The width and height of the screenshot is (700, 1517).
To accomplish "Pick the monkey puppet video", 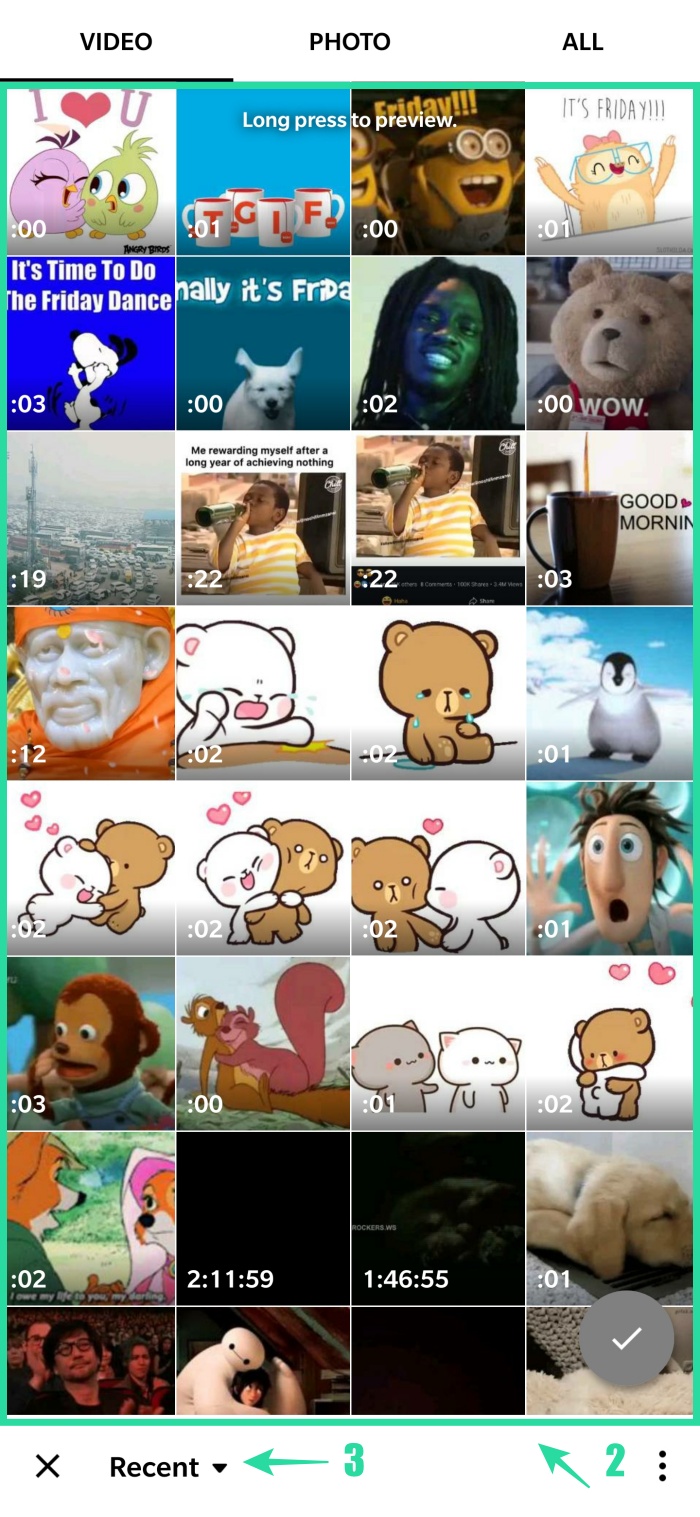I will 91,1043.
